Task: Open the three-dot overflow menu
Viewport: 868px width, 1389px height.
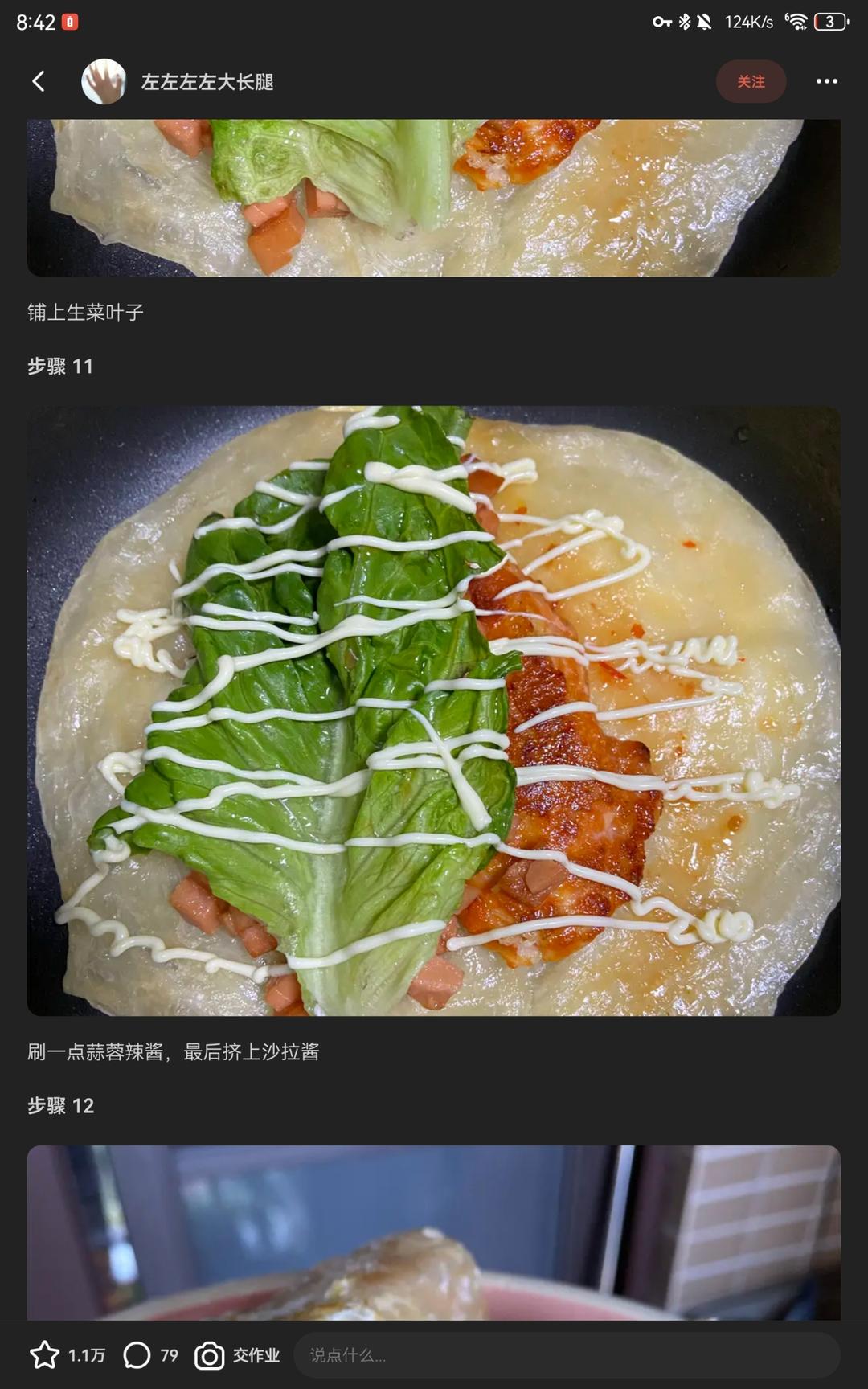Action: pos(826,81)
